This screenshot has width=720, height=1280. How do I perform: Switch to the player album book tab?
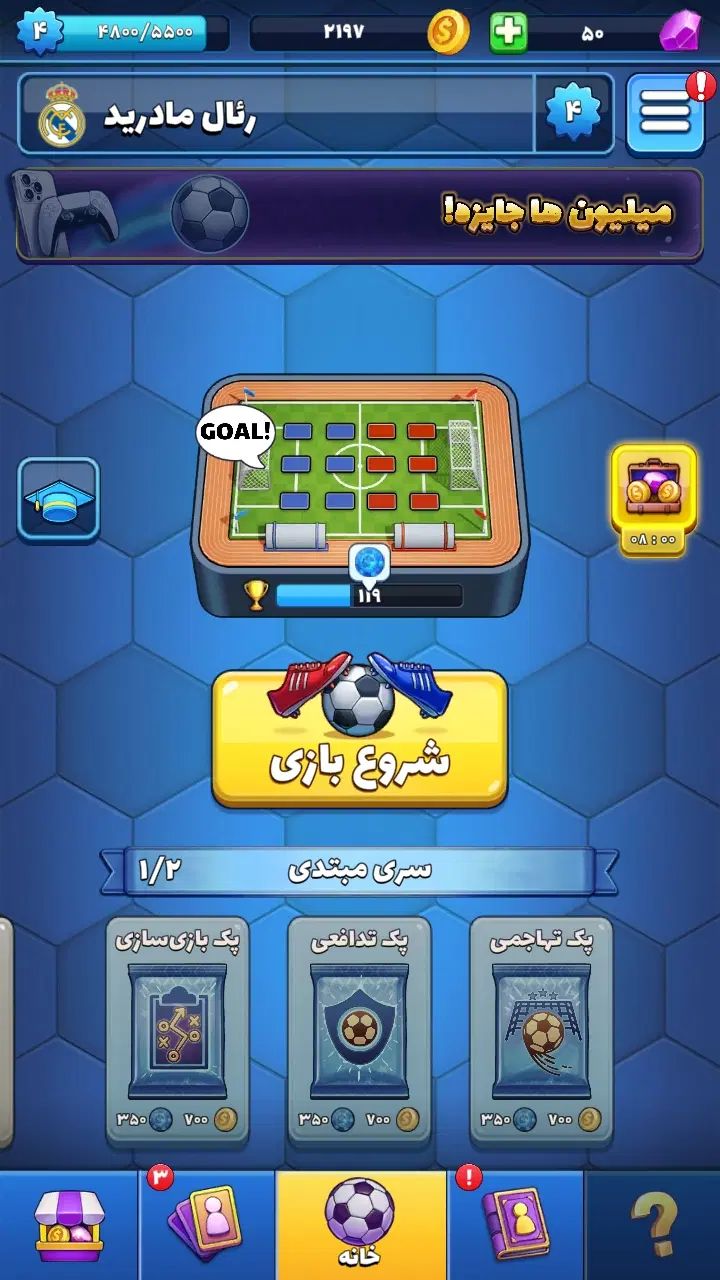click(515, 1225)
